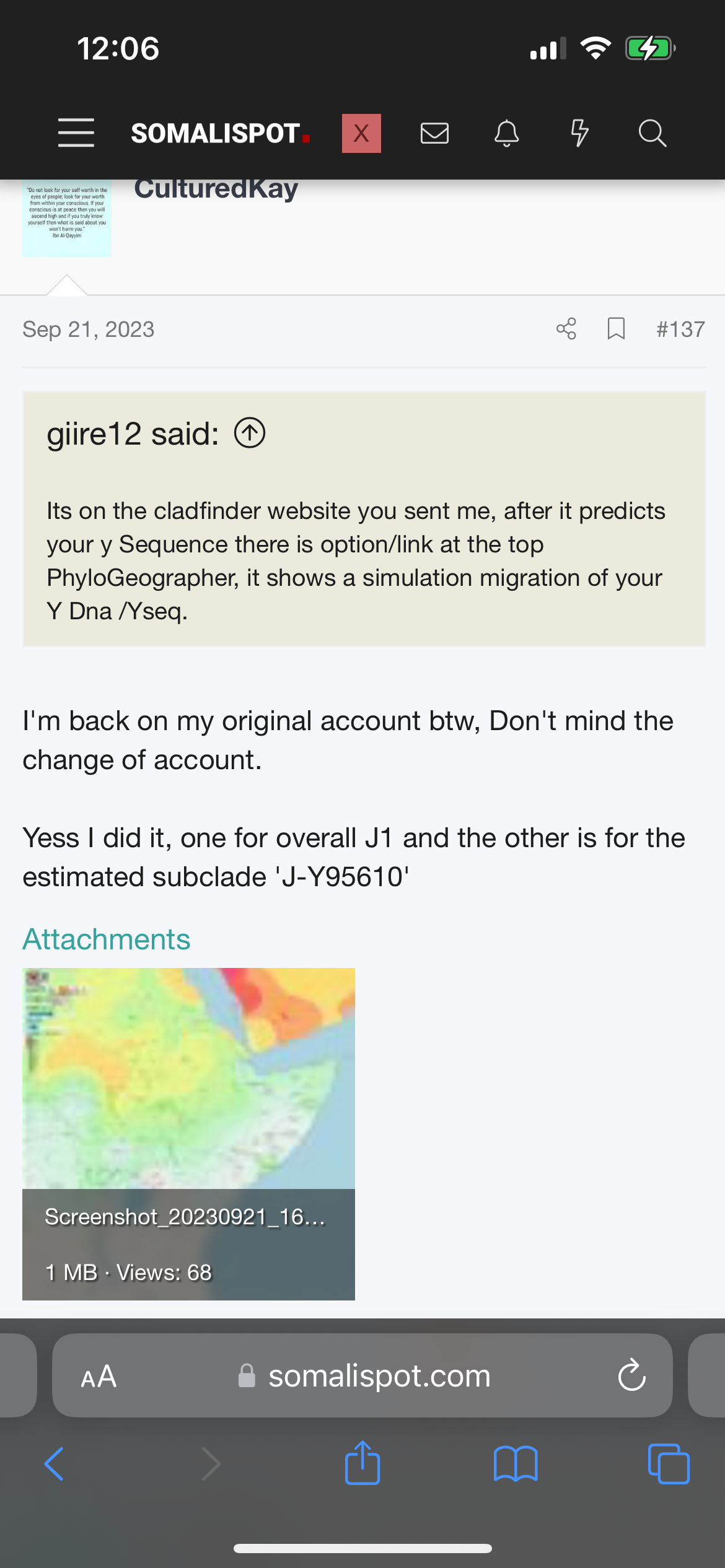The height and width of the screenshot is (1568, 725).
Task: Bookmark post #137
Action: tap(616, 329)
